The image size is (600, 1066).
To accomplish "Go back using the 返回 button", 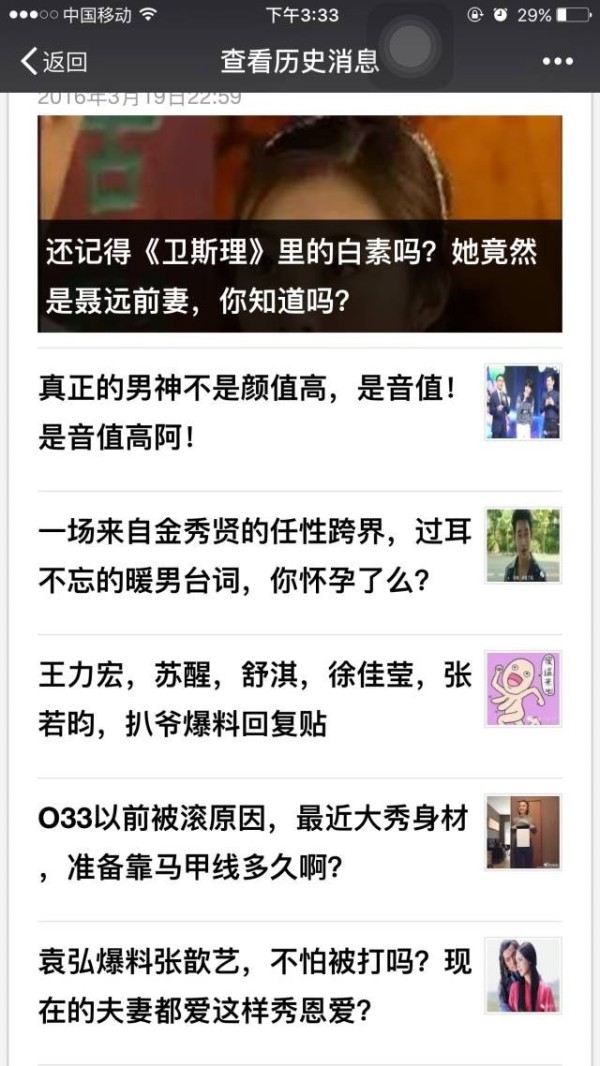I will [54, 61].
